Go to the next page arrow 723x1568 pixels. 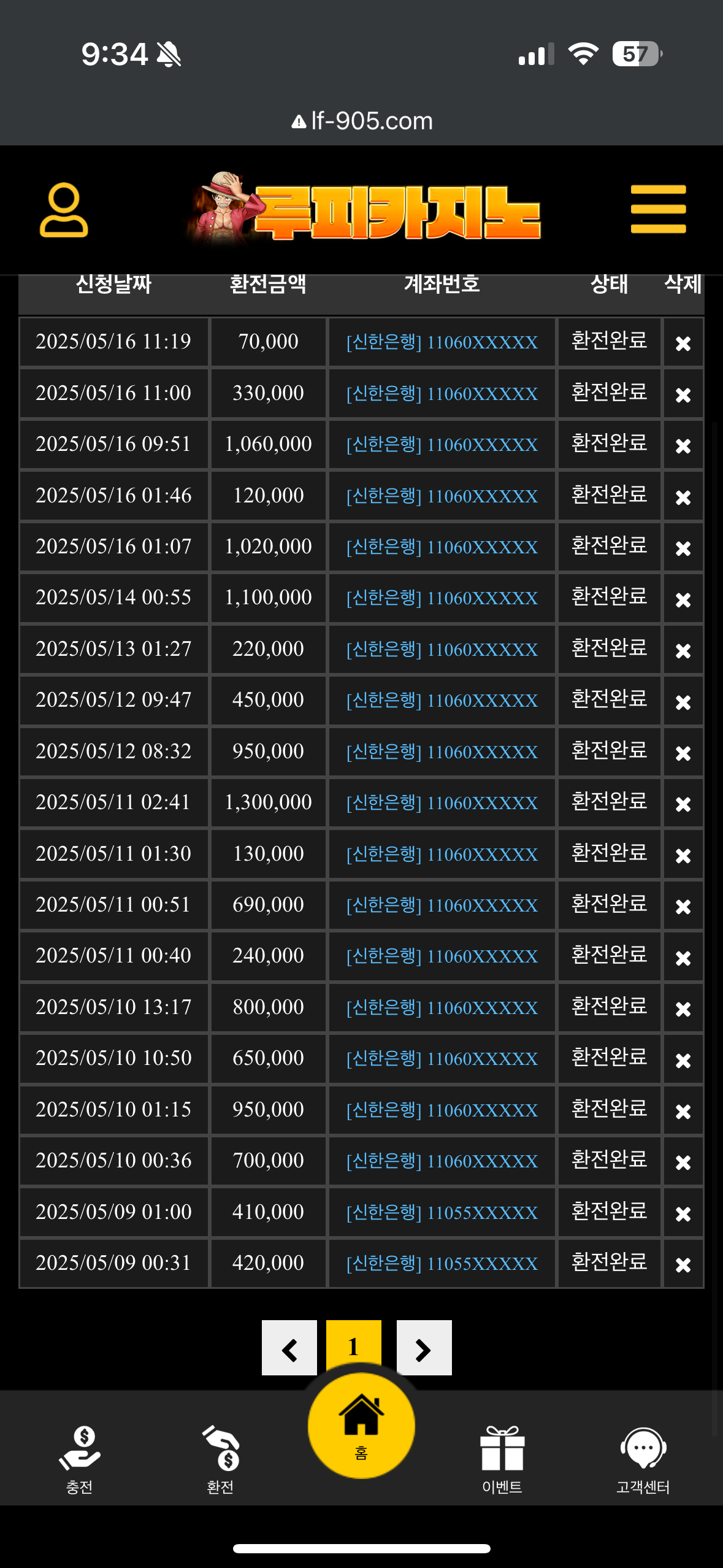[x=424, y=1348]
